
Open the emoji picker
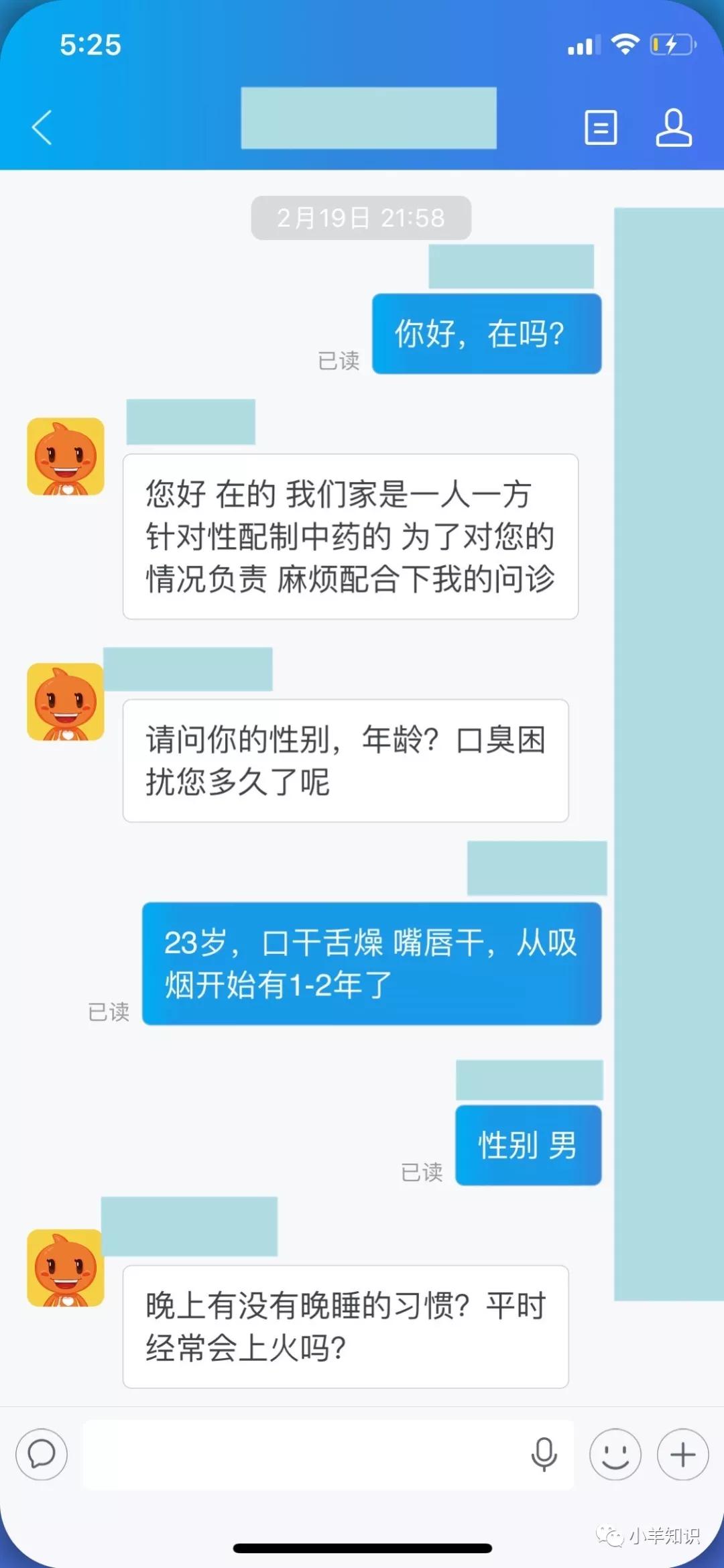pyautogui.click(x=615, y=1454)
